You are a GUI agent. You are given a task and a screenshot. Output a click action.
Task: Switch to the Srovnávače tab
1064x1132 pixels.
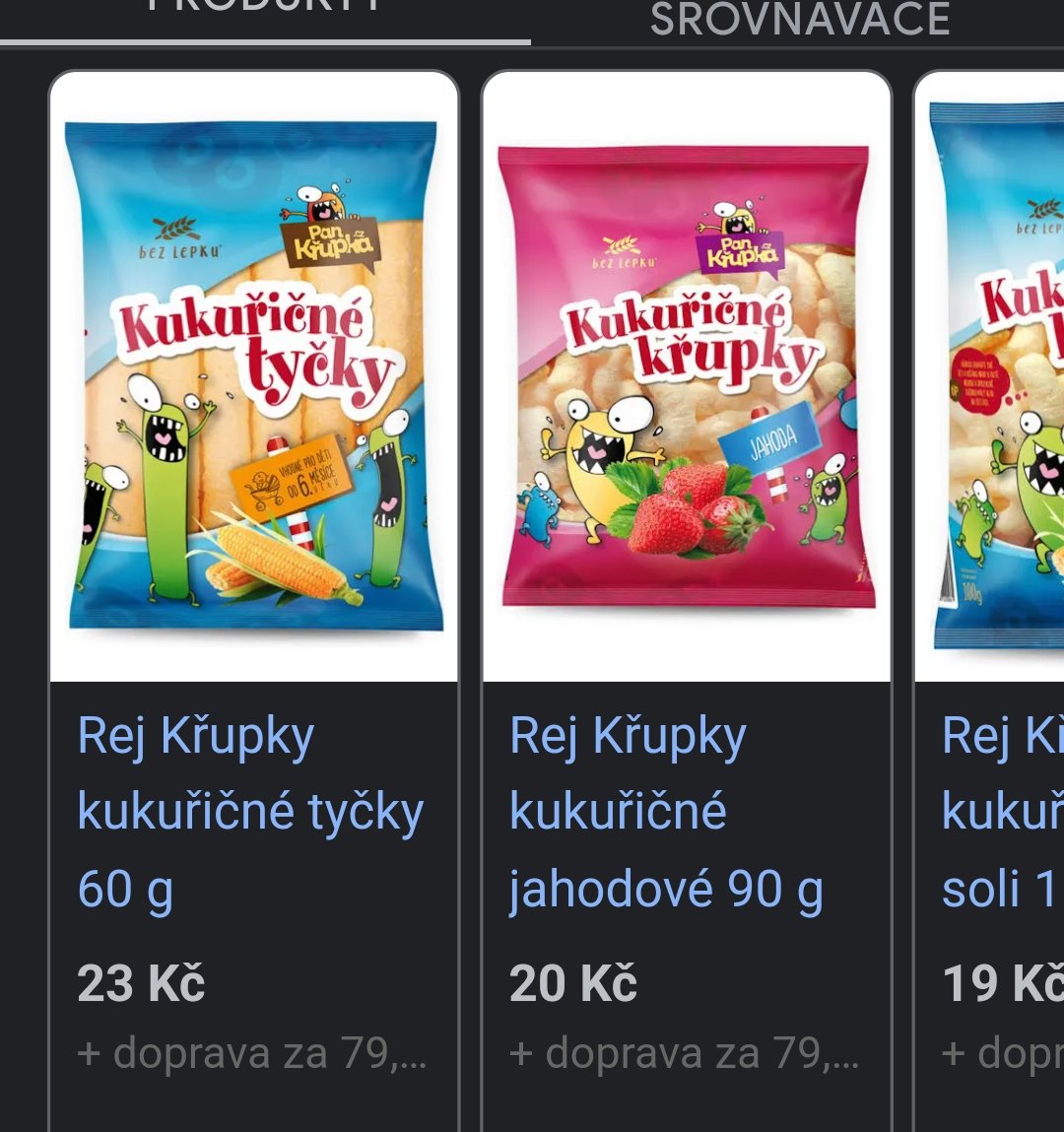click(799, 20)
